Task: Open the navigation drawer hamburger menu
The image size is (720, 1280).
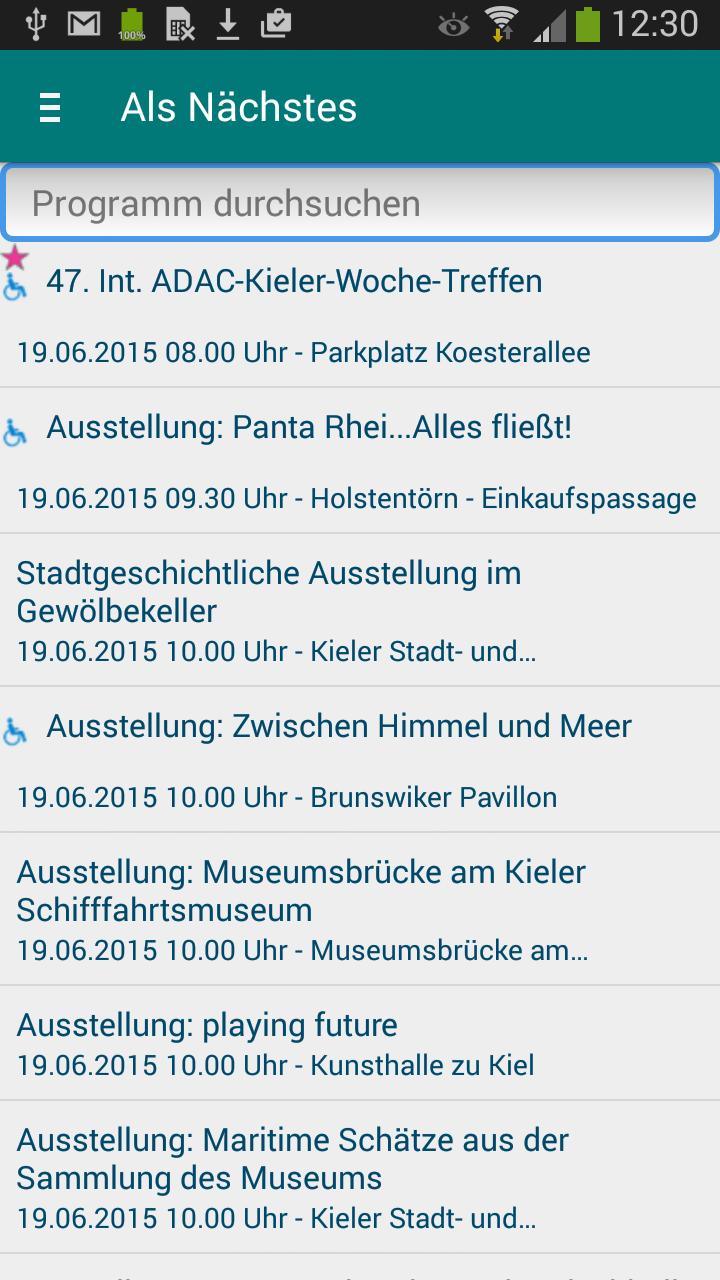Action: click(49, 107)
